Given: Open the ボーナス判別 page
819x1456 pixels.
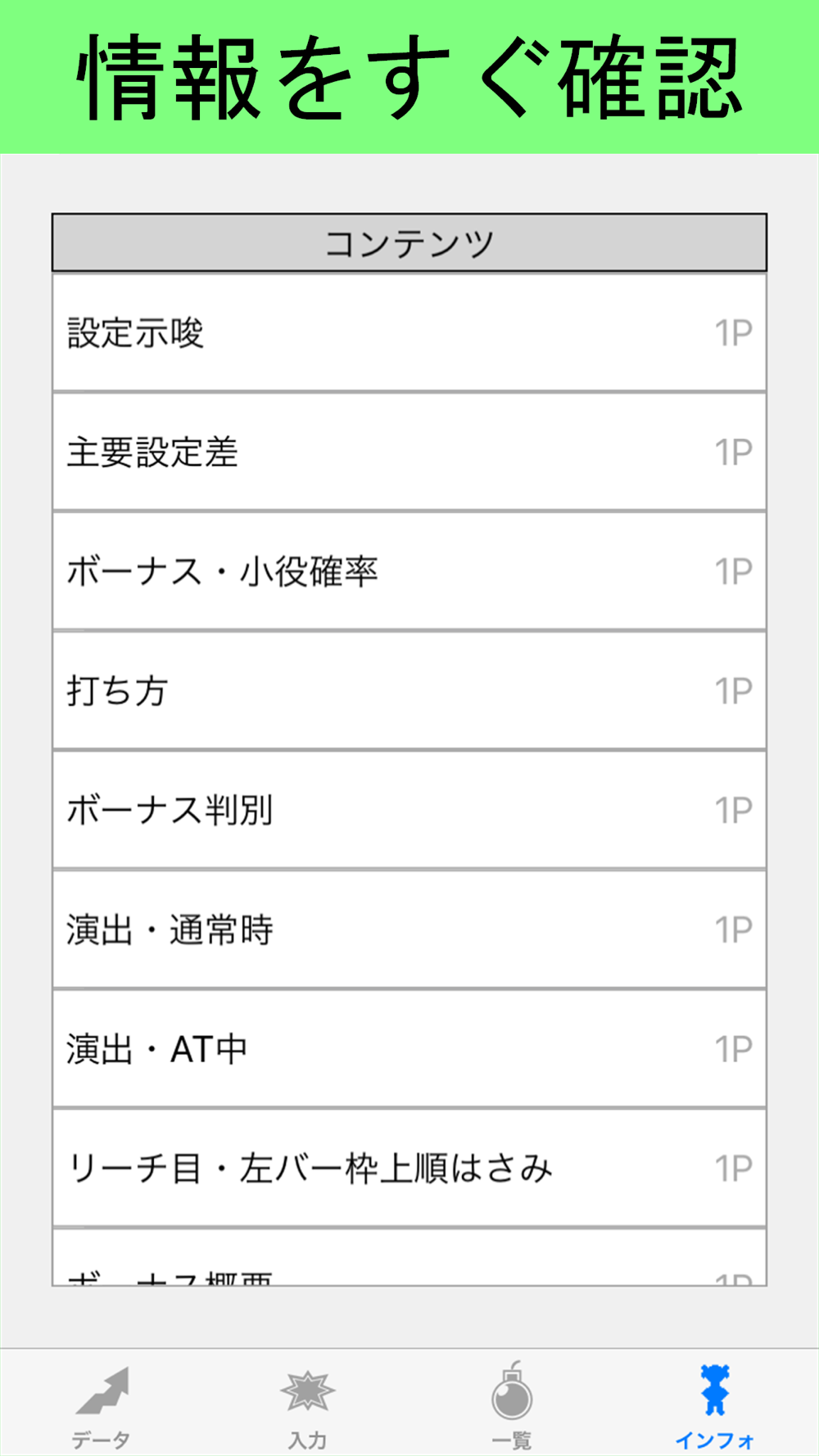Looking at the screenshot, I should pos(409,810).
